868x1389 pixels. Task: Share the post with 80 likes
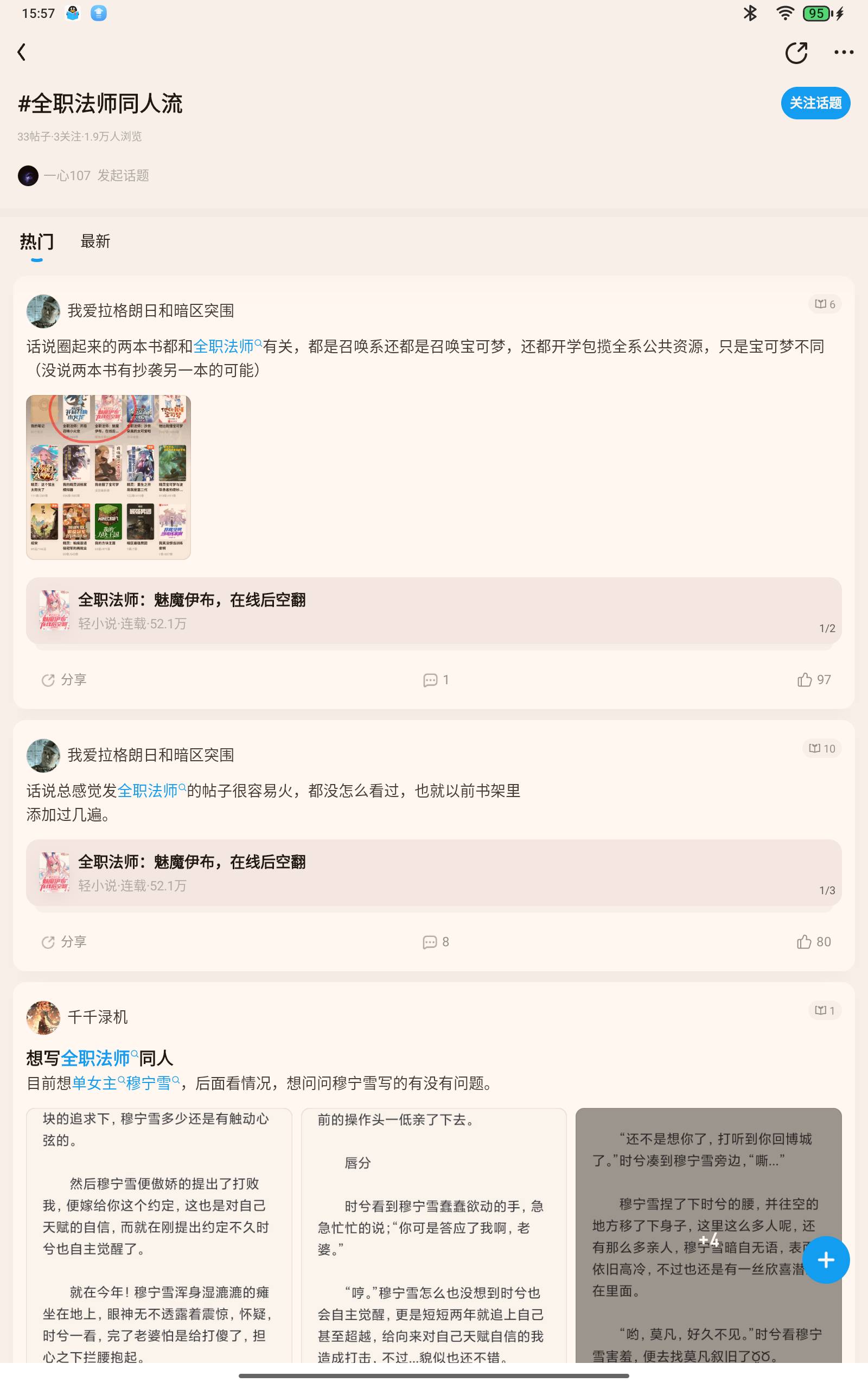tap(63, 942)
